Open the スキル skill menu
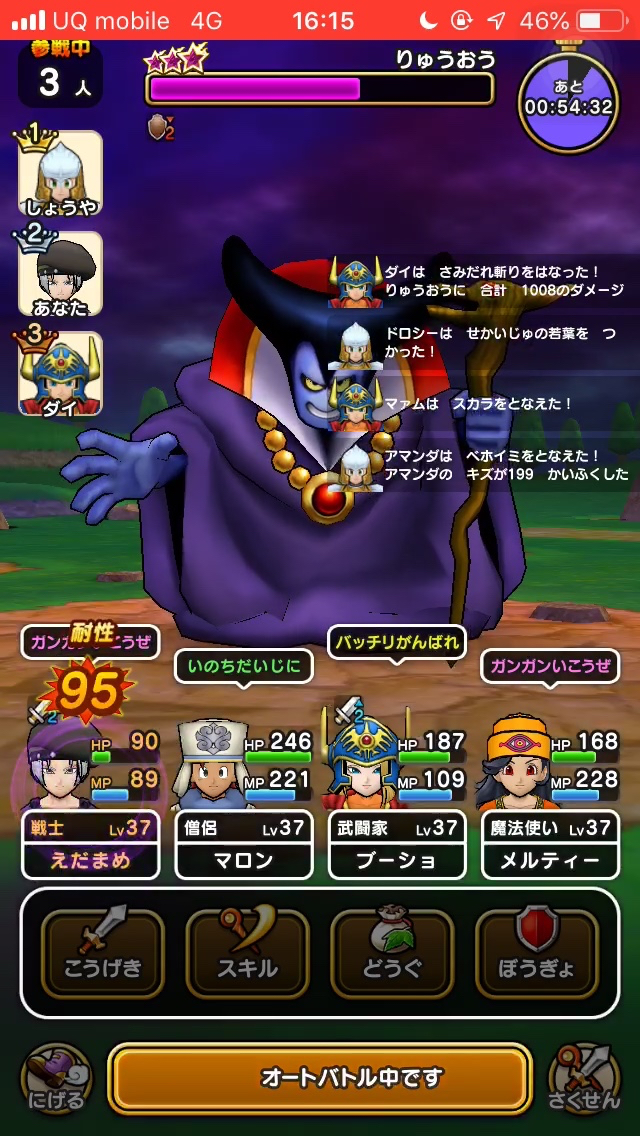Viewport: 640px width, 1136px height. coord(247,954)
